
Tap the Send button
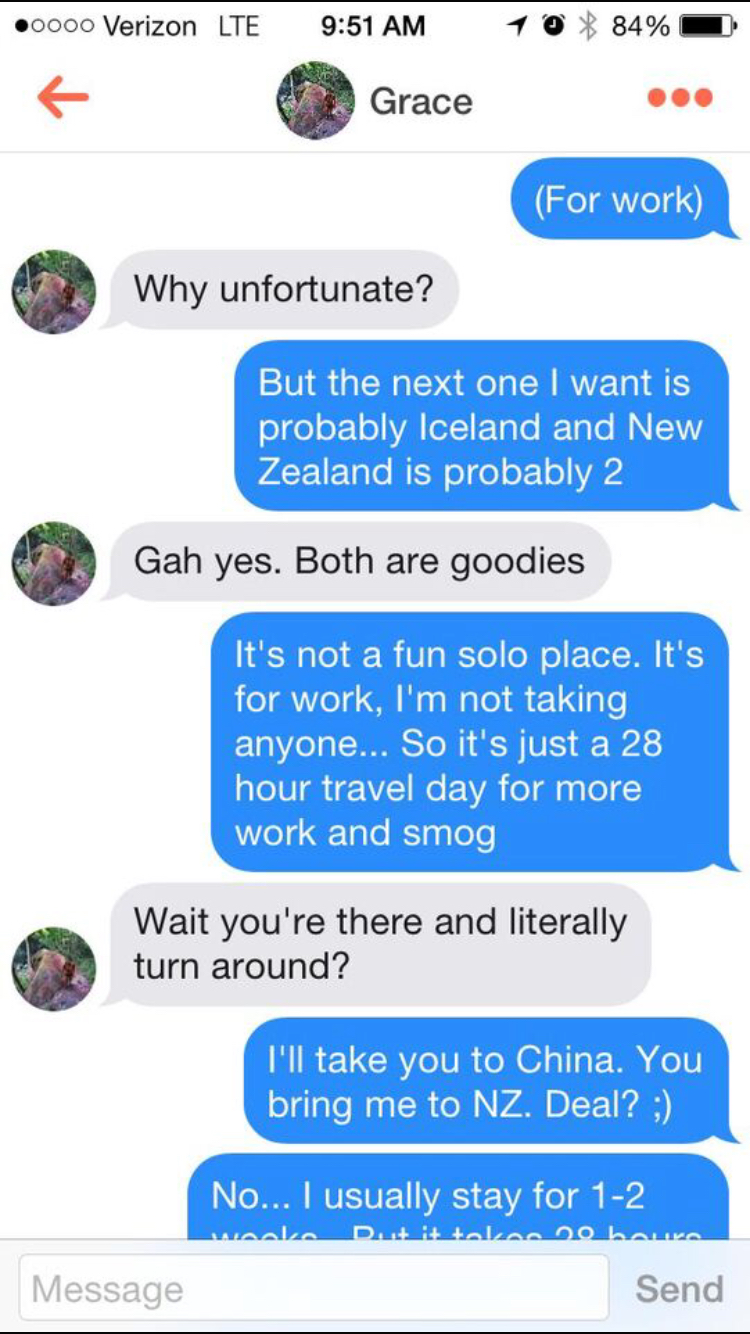tap(679, 1288)
